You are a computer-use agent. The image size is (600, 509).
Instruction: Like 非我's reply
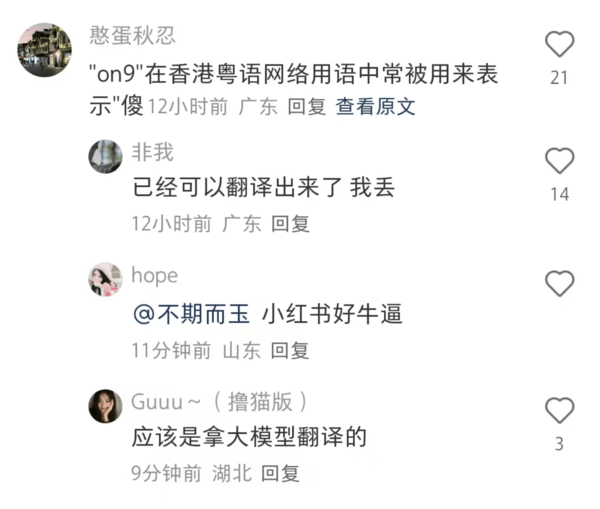(559, 161)
